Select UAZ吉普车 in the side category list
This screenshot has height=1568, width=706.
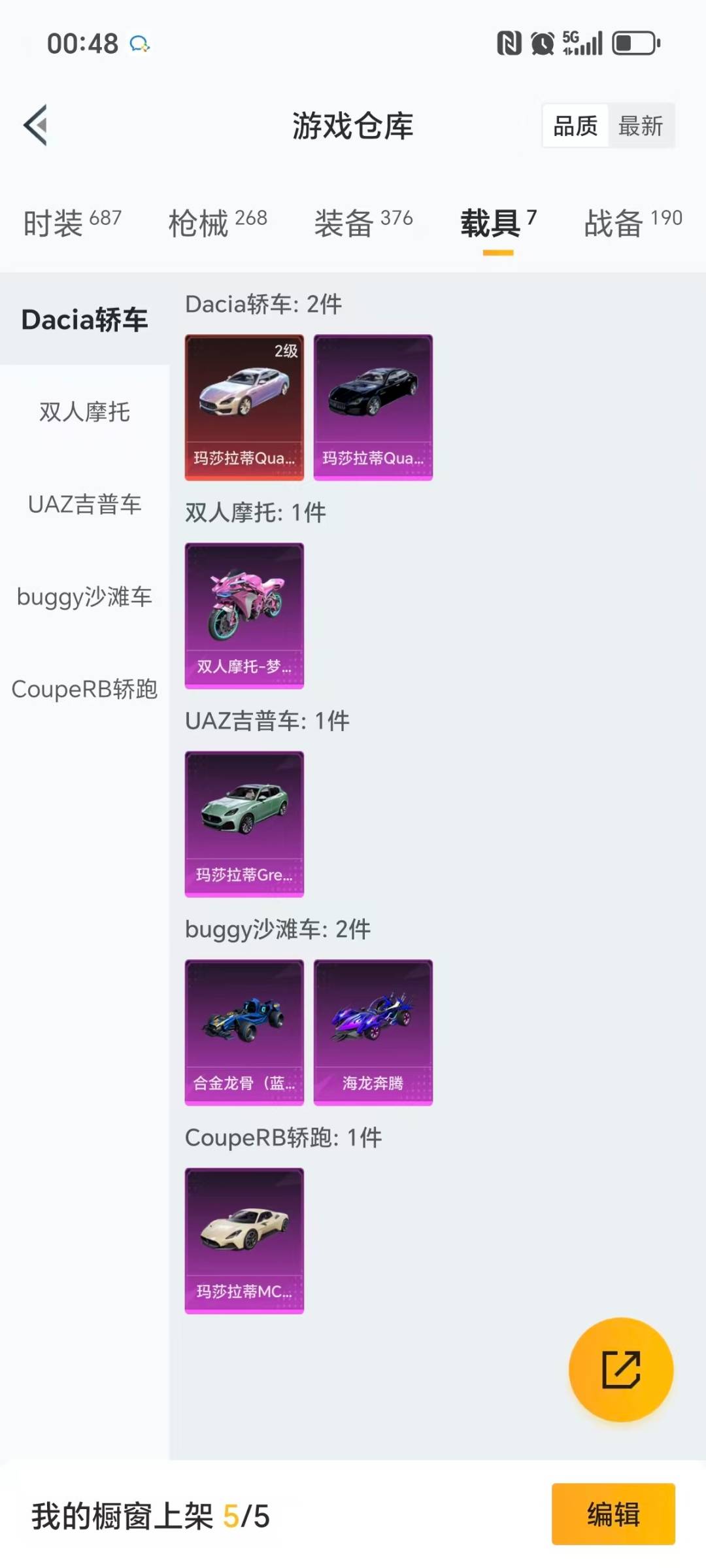pyautogui.click(x=84, y=504)
